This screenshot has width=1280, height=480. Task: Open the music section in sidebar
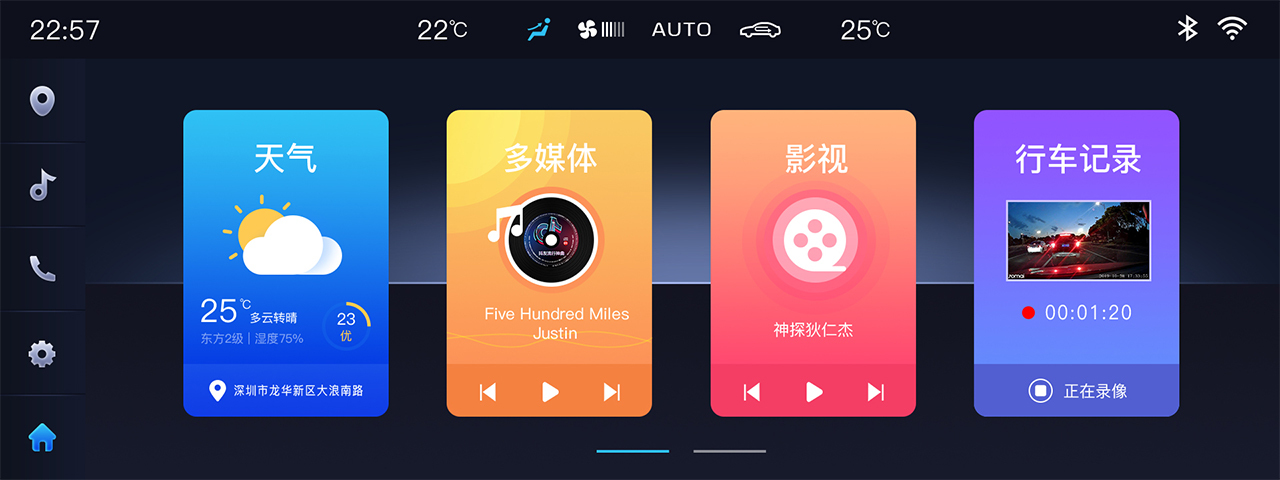click(x=42, y=185)
